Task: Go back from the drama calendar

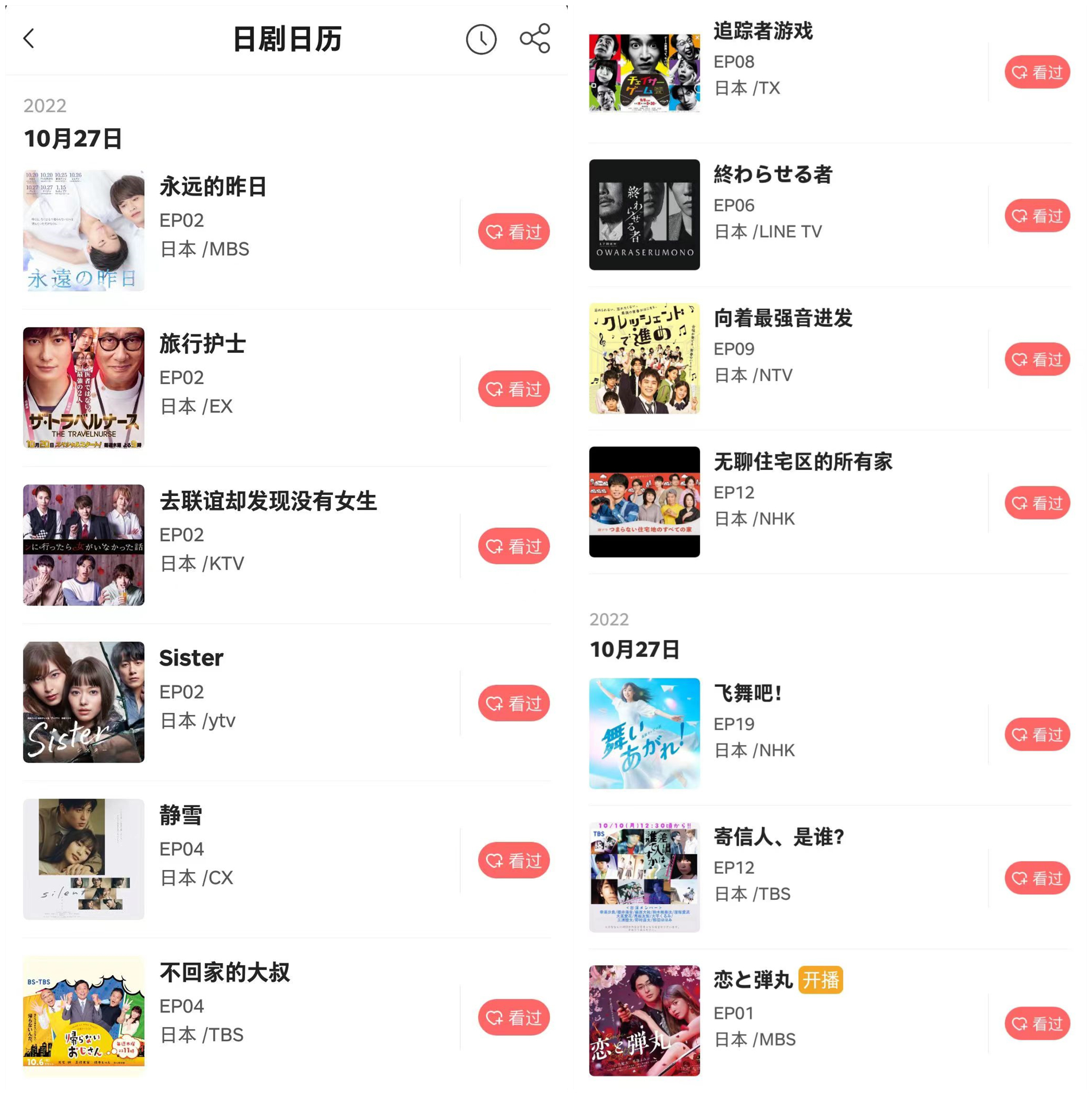Action: click(x=29, y=38)
